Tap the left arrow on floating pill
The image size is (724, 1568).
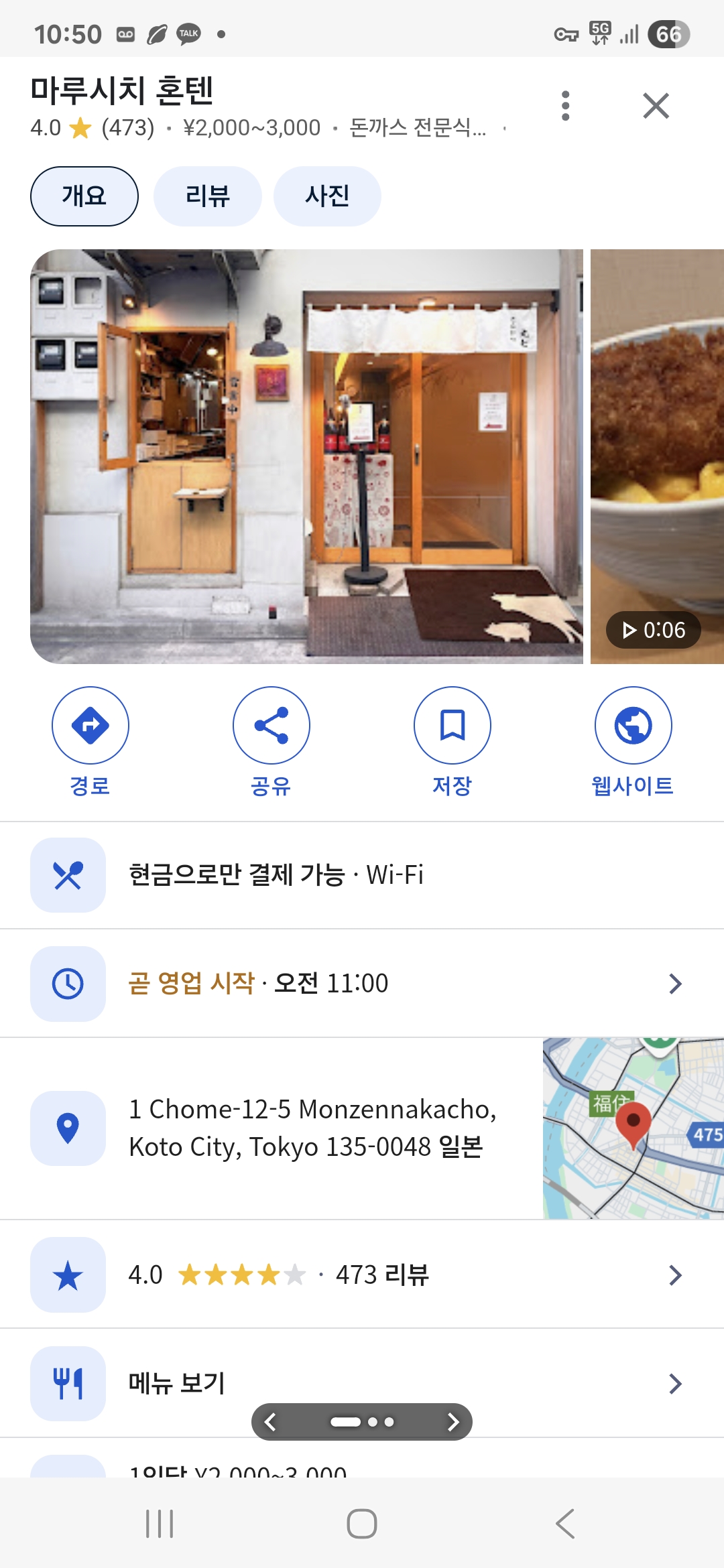coord(271,1422)
